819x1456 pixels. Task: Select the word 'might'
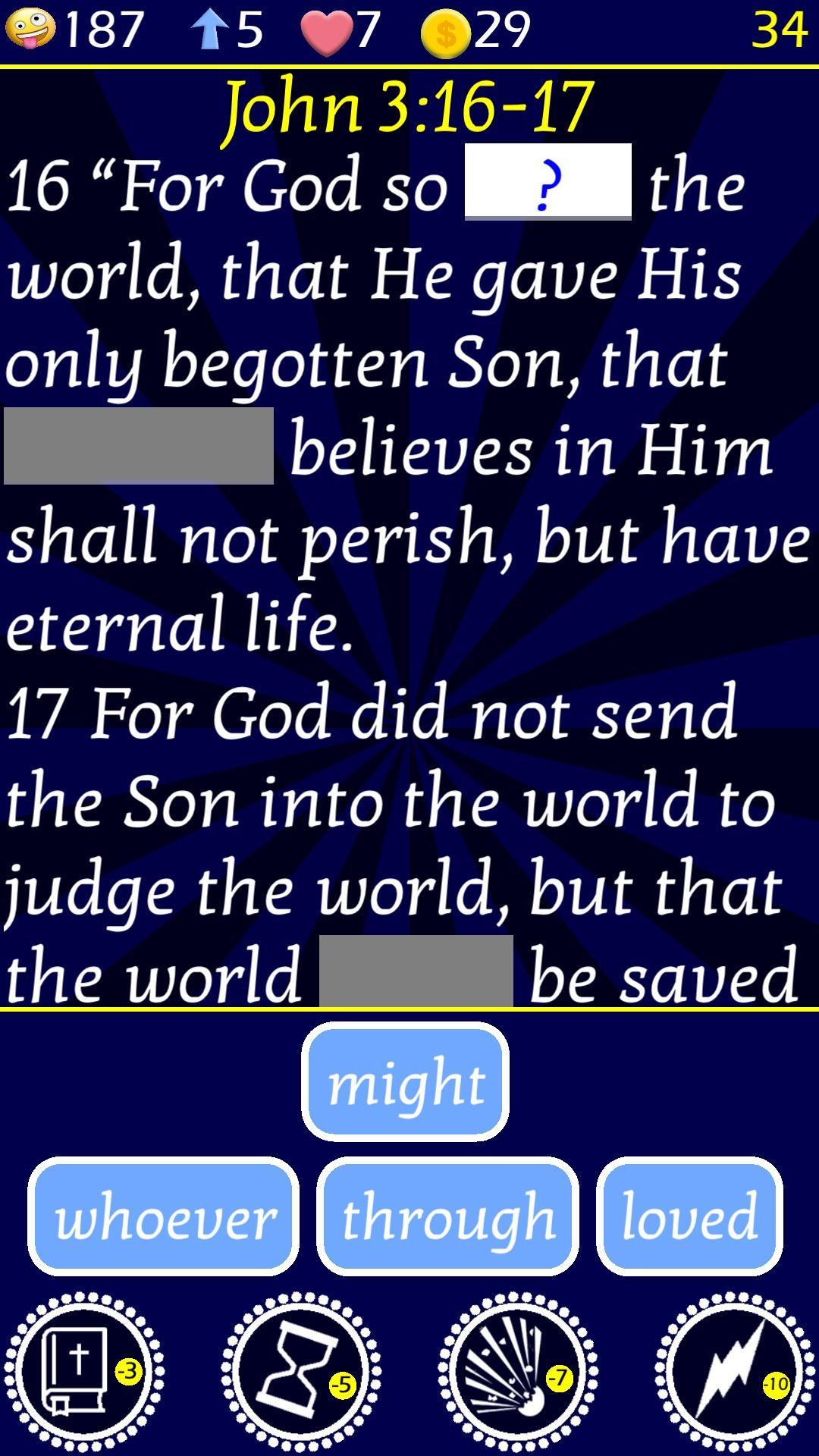pyautogui.click(x=405, y=1082)
